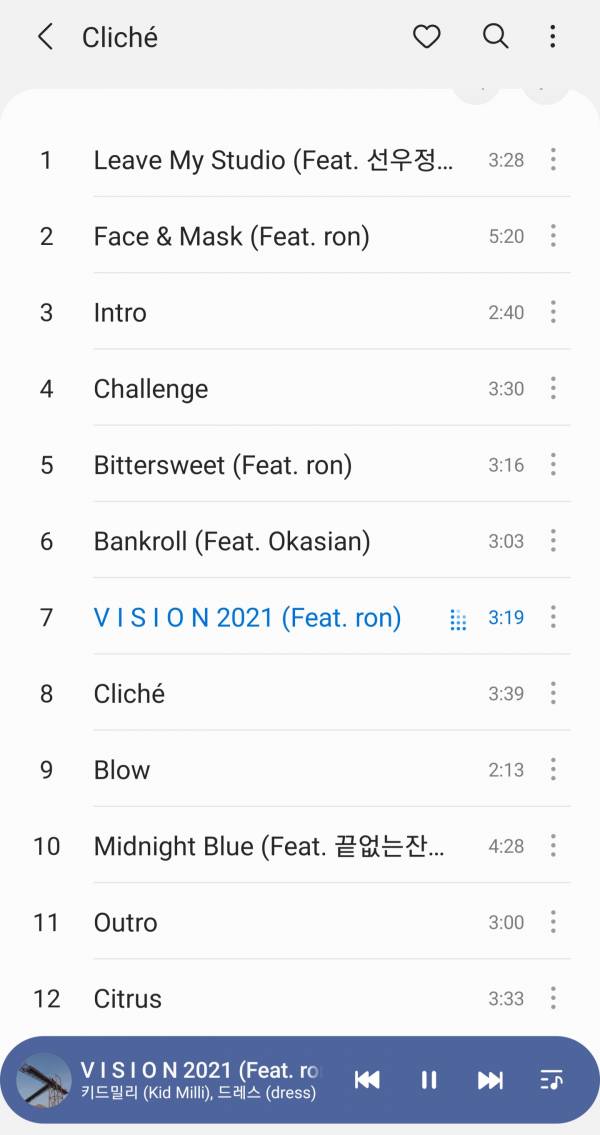Viewport: 600px width, 1135px height.
Task: Open more options for VISION 2021
Action: [553, 618]
